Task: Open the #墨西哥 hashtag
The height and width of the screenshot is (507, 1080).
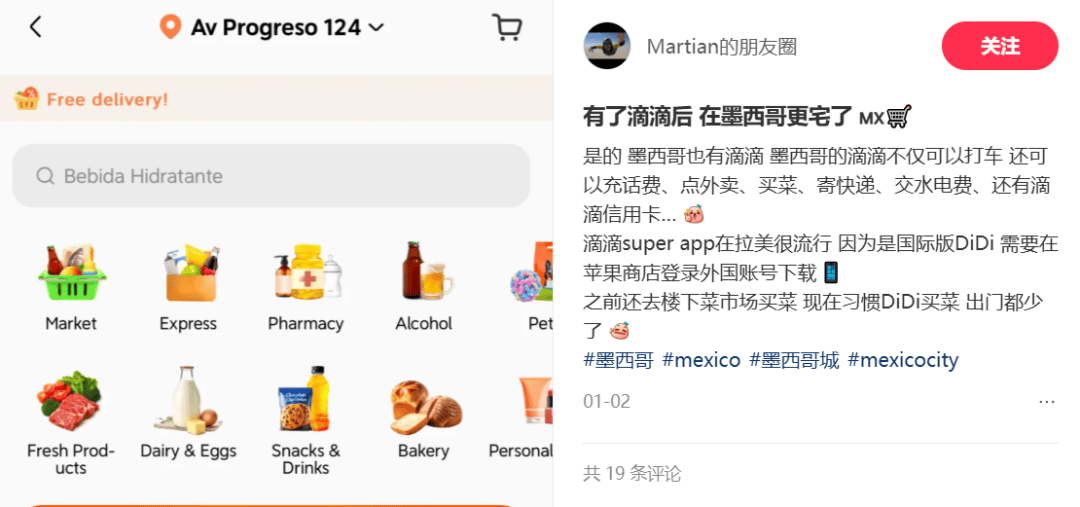Action: (618, 360)
